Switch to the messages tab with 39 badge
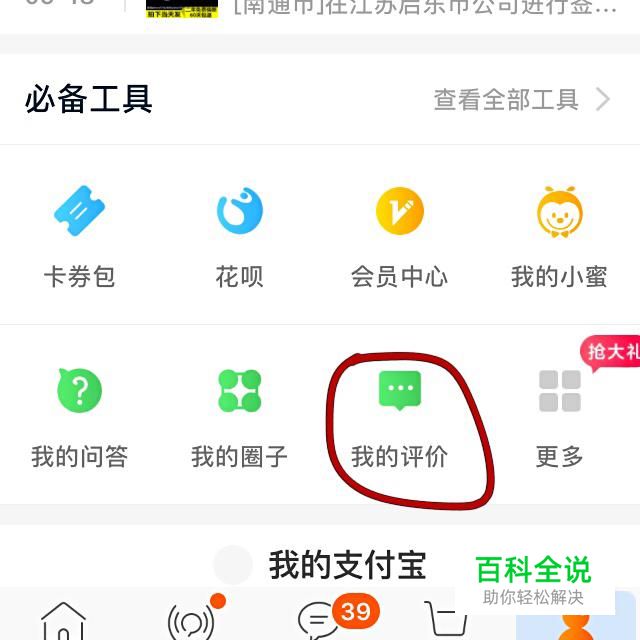640x640 pixels. pyautogui.click(x=320, y=620)
